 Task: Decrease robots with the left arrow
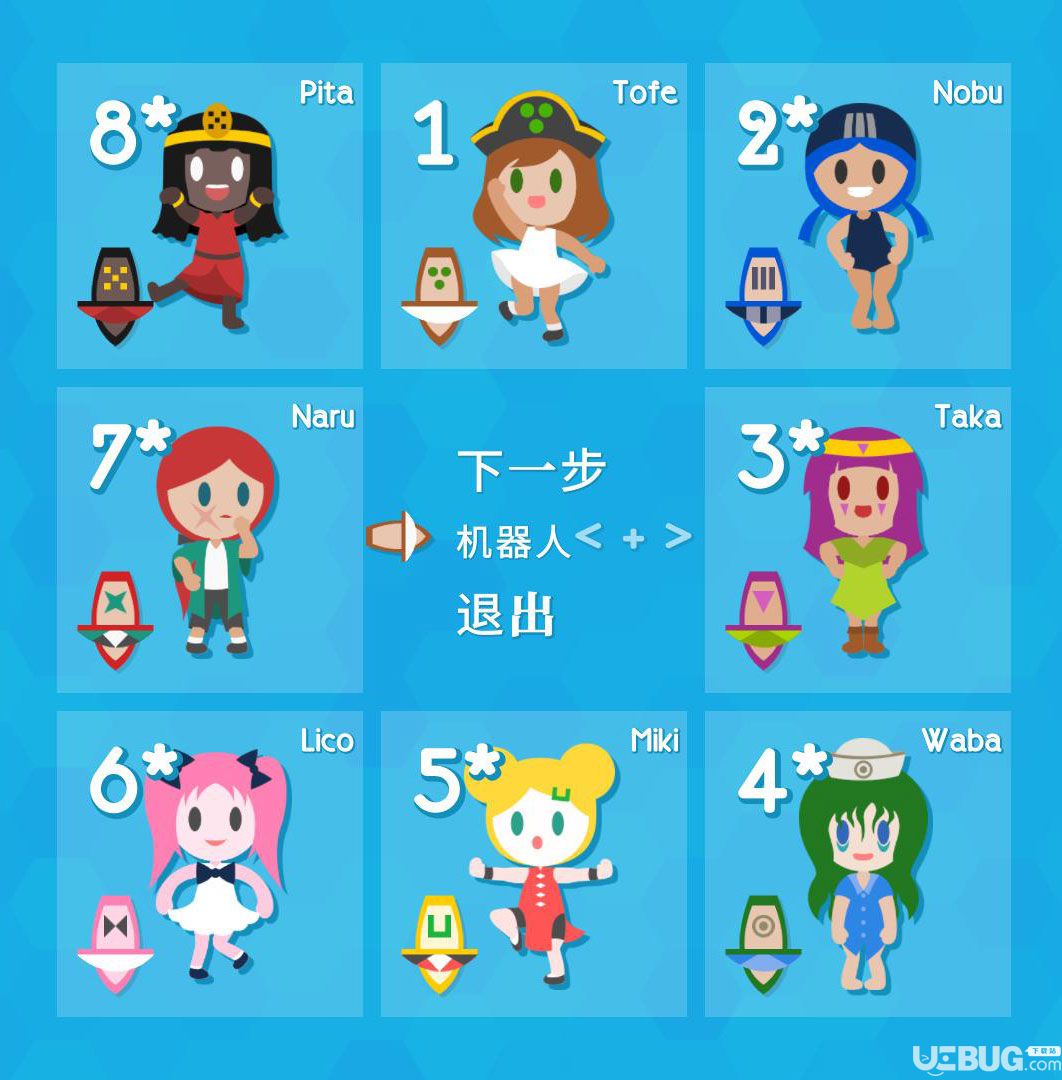(x=589, y=538)
